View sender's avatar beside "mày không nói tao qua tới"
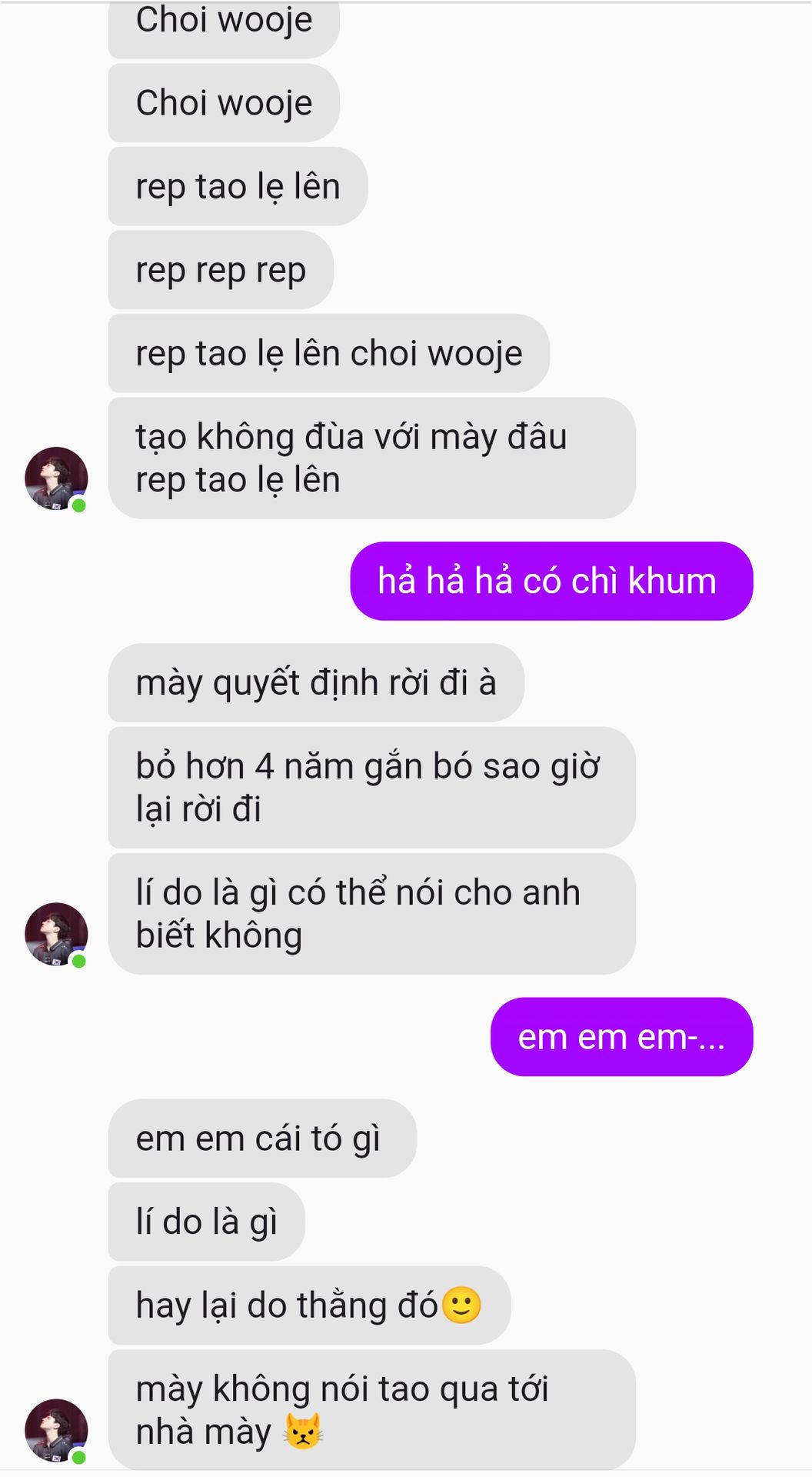The height and width of the screenshot is (1477, 812). (56, 1430)
